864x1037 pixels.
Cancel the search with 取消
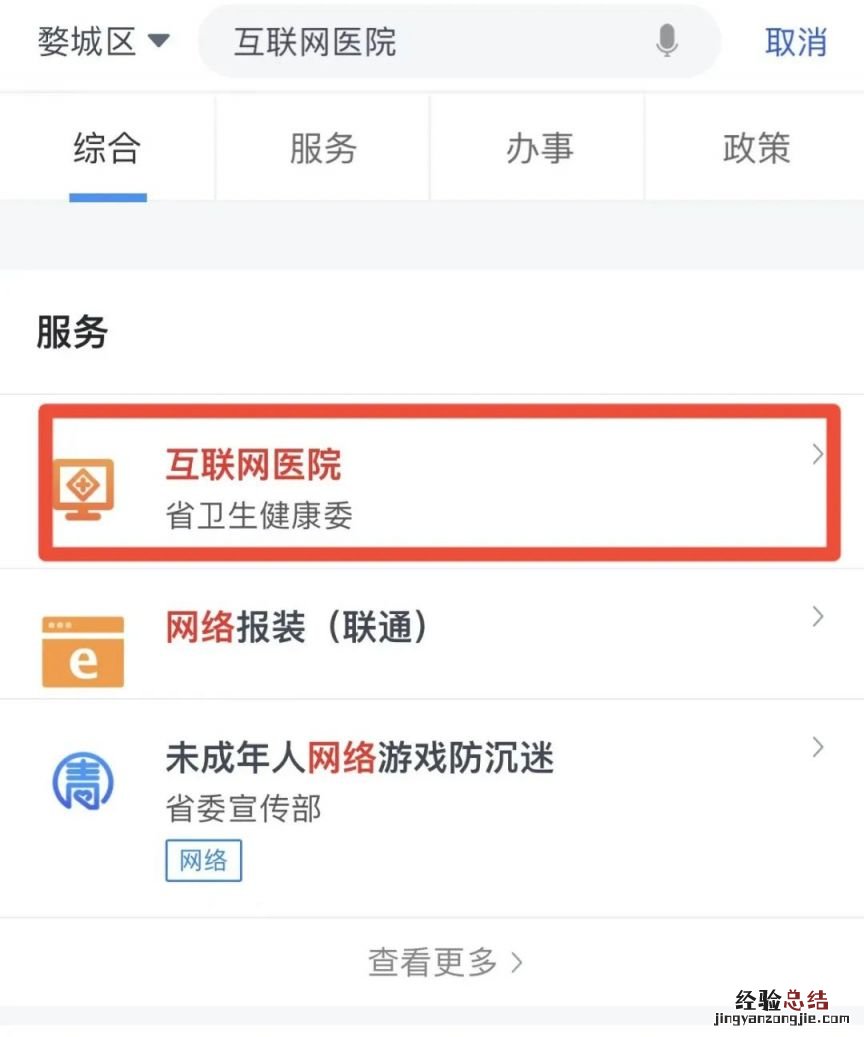[796, 42]
